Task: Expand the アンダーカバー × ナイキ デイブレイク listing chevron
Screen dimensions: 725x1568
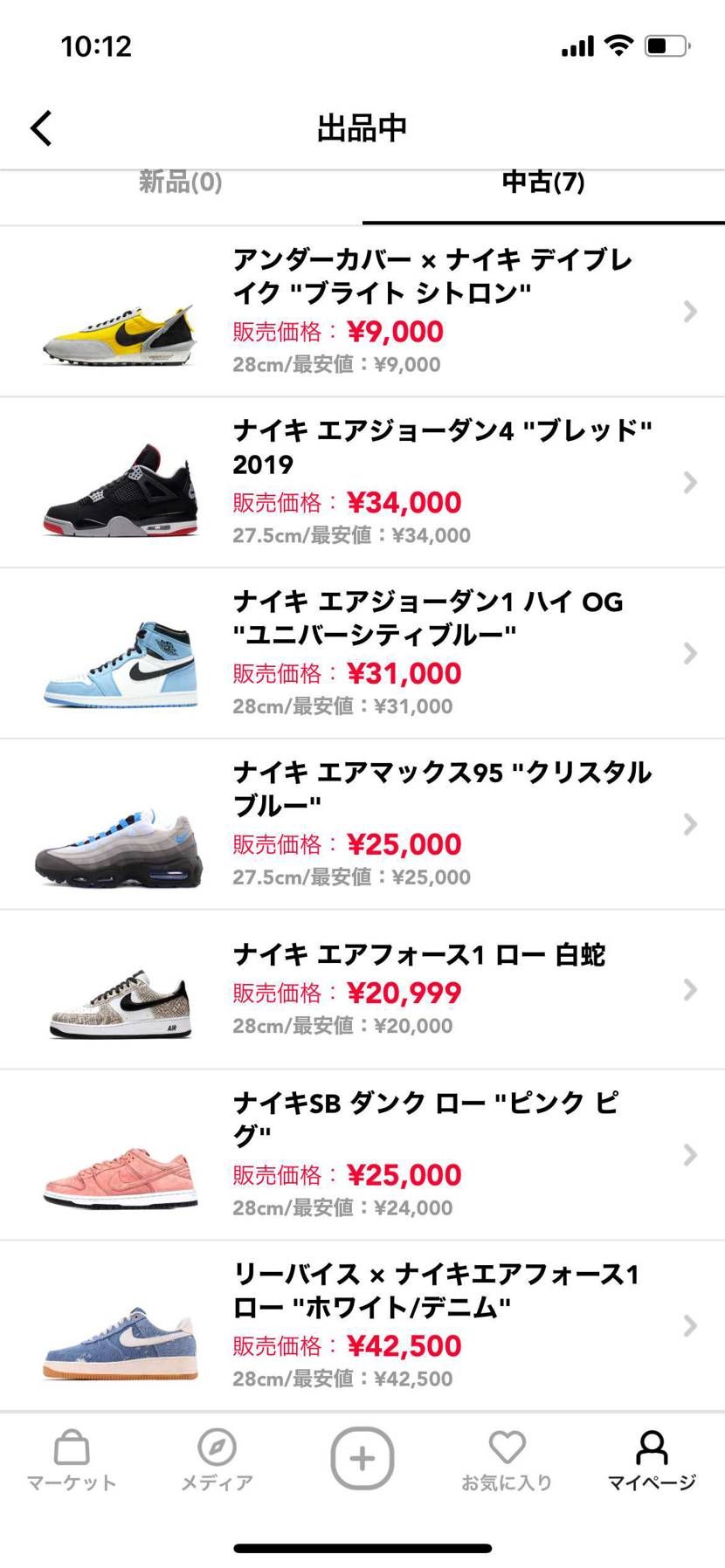Action: [x=691, y=312]
